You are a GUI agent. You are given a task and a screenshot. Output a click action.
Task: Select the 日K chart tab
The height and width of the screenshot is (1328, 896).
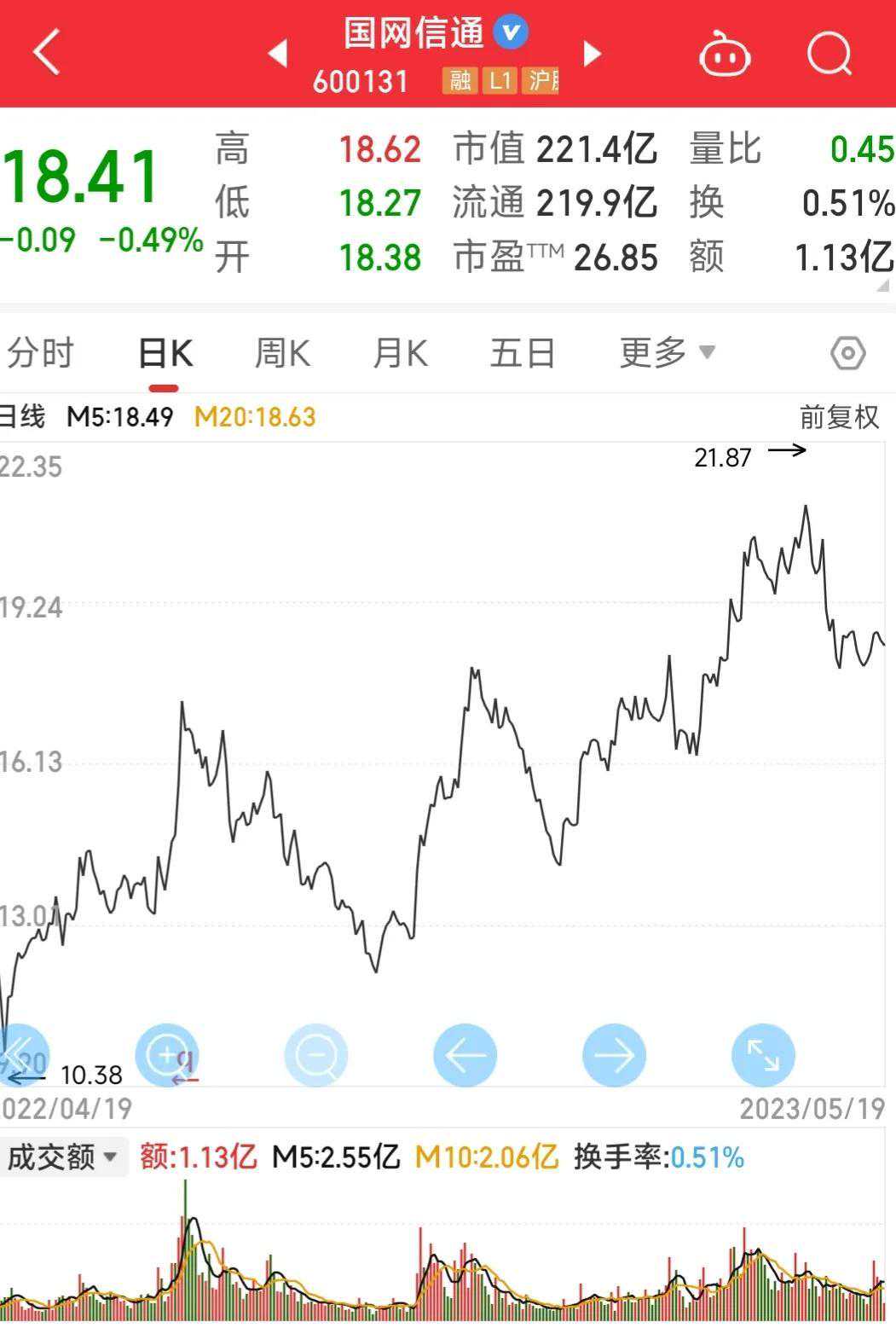165,353
